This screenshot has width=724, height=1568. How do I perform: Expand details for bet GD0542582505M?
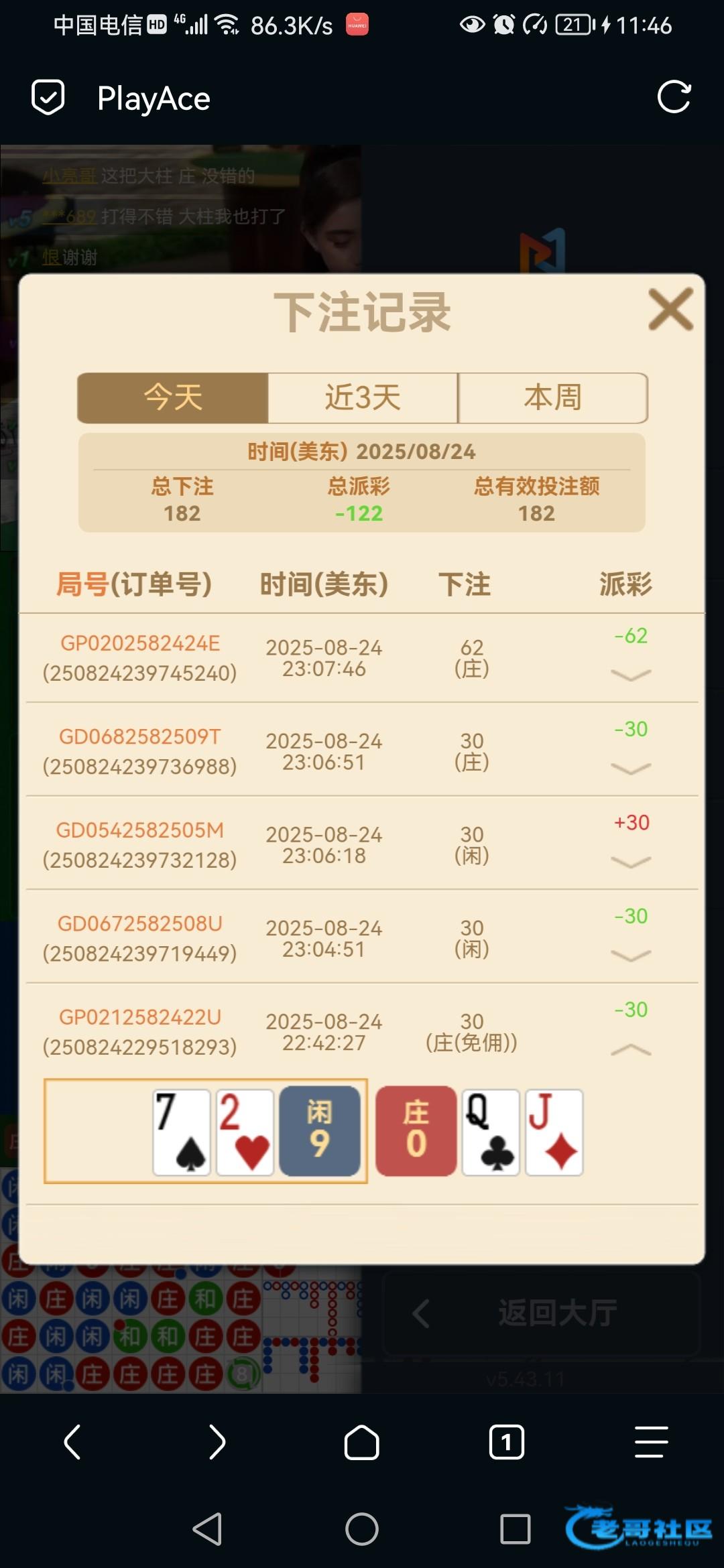point(631,862)
